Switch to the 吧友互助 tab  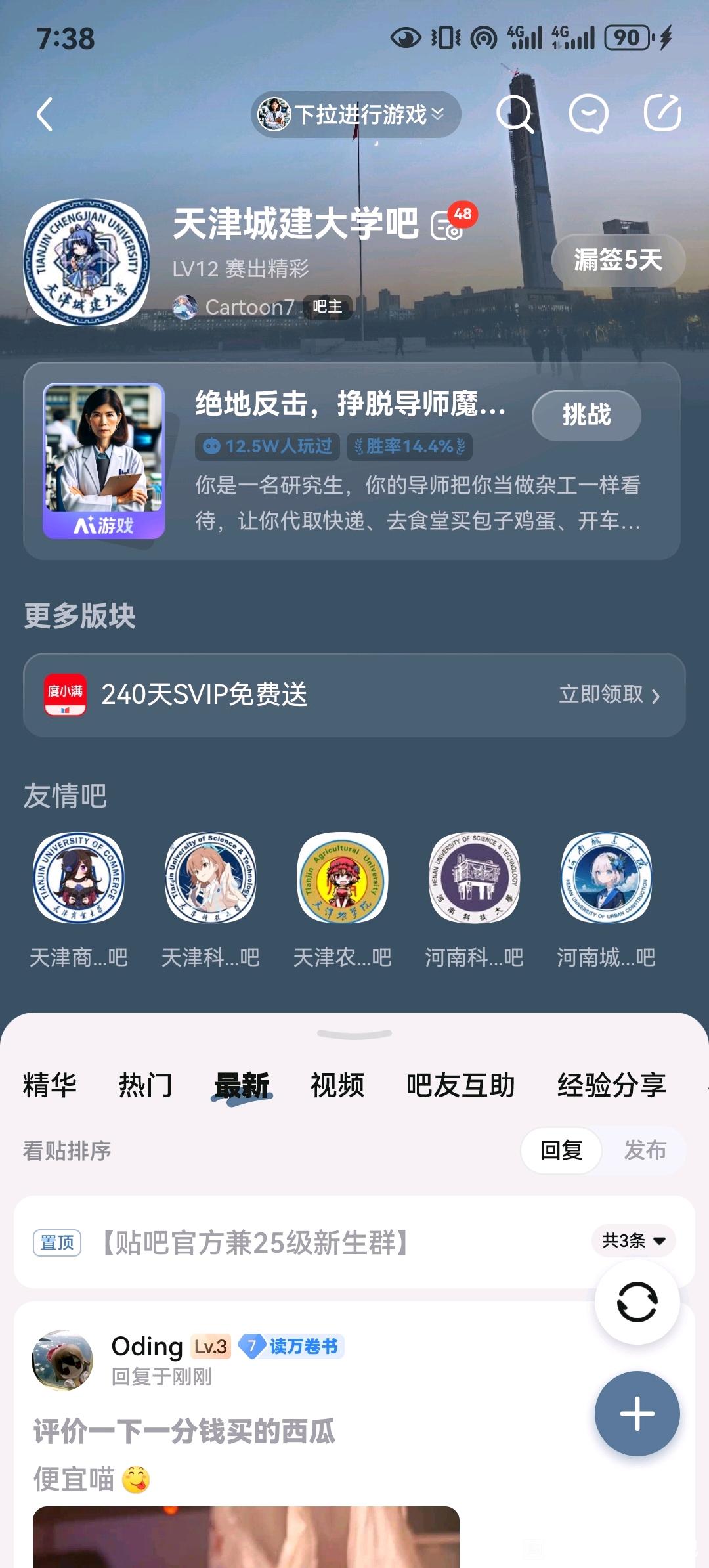[x=460, y=1085]
